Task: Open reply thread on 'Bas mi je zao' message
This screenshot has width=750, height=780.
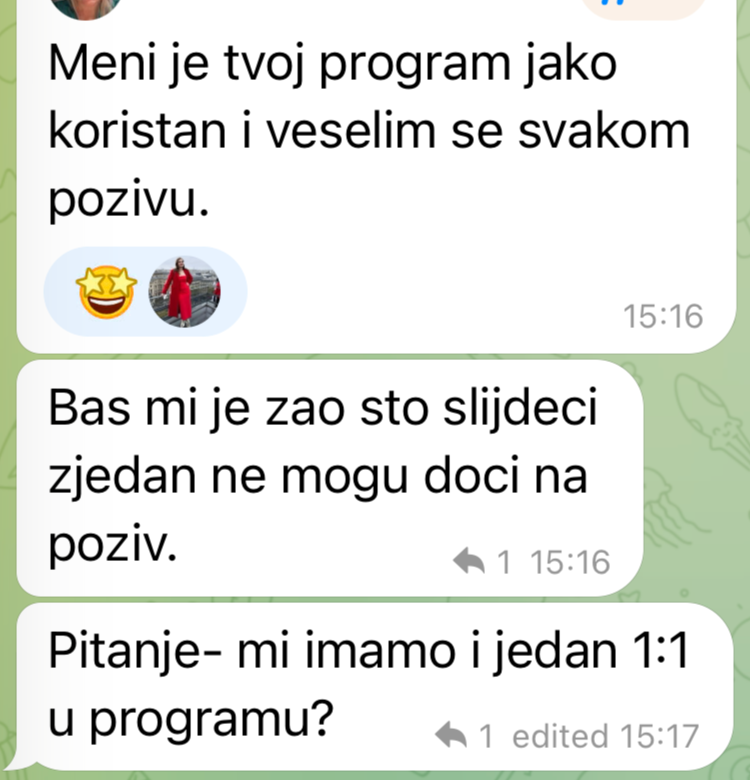Action: (479, 562)
